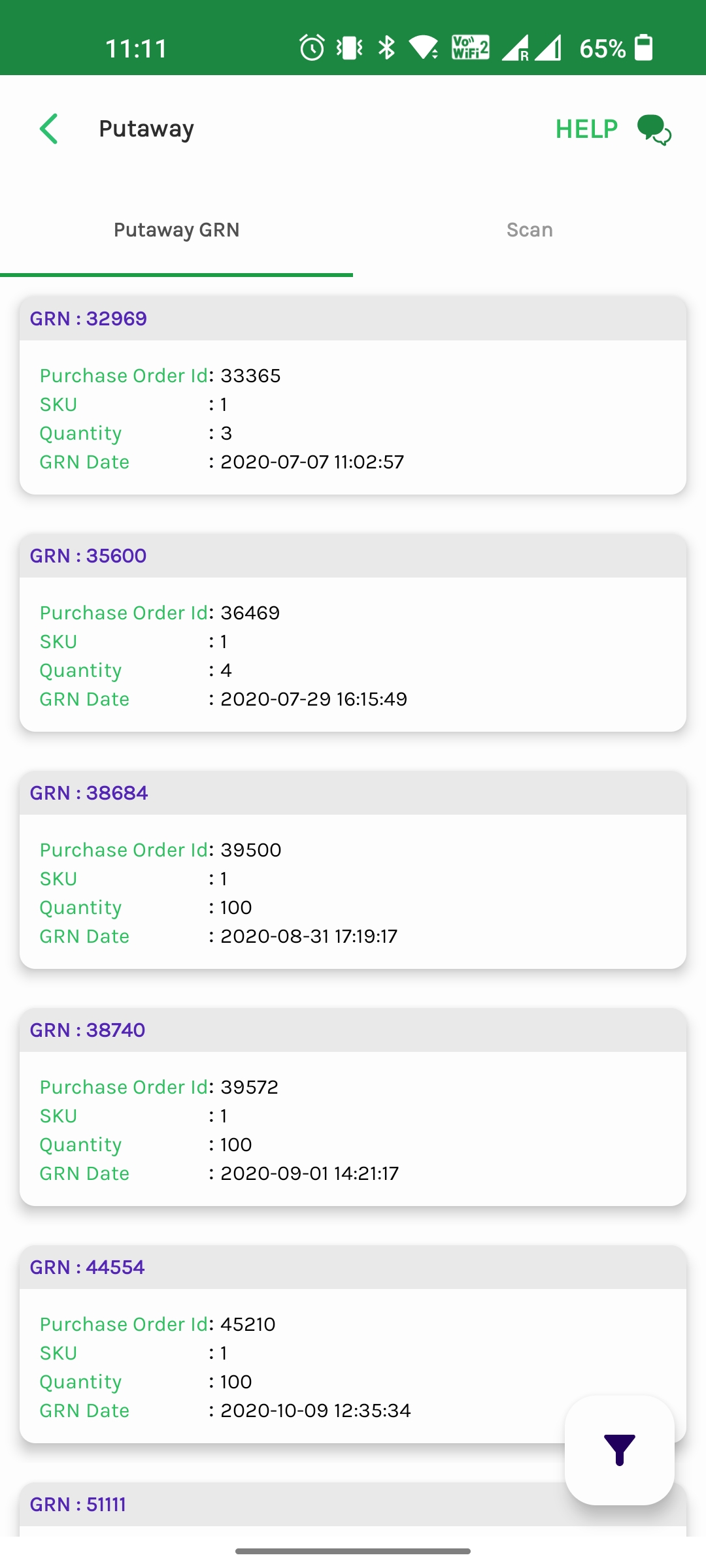Open the HELP option
The image size is (706, 1568).
pyautogui.click(x=586, y=129)
